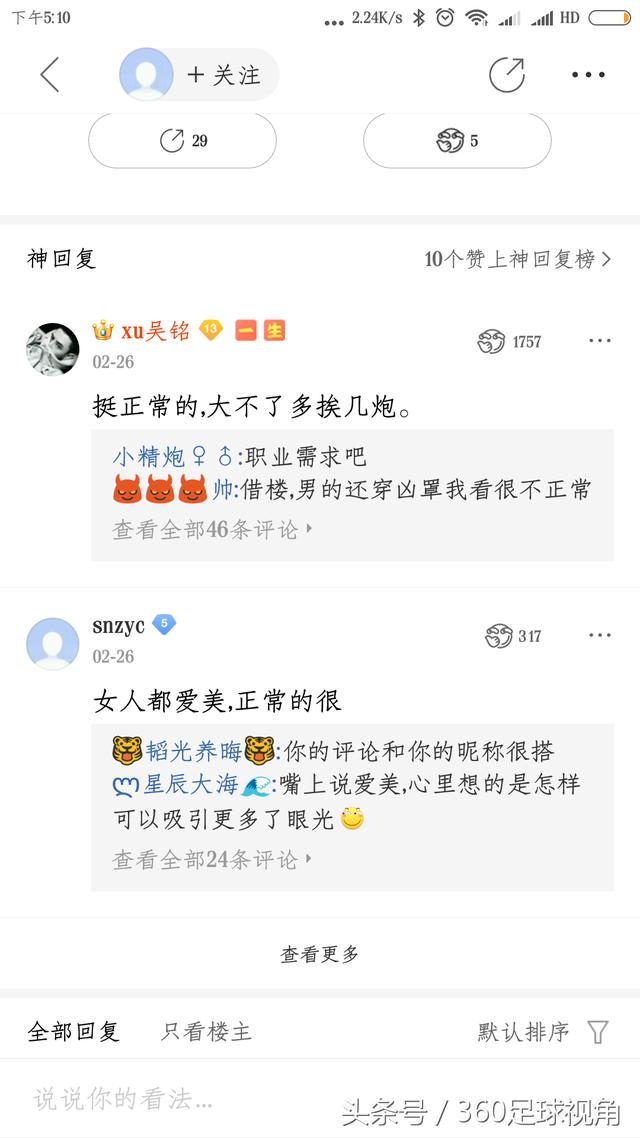Screen dimensions: 640x1138
Task: Open the top-right overflow menu
Action: pos(588,75)
